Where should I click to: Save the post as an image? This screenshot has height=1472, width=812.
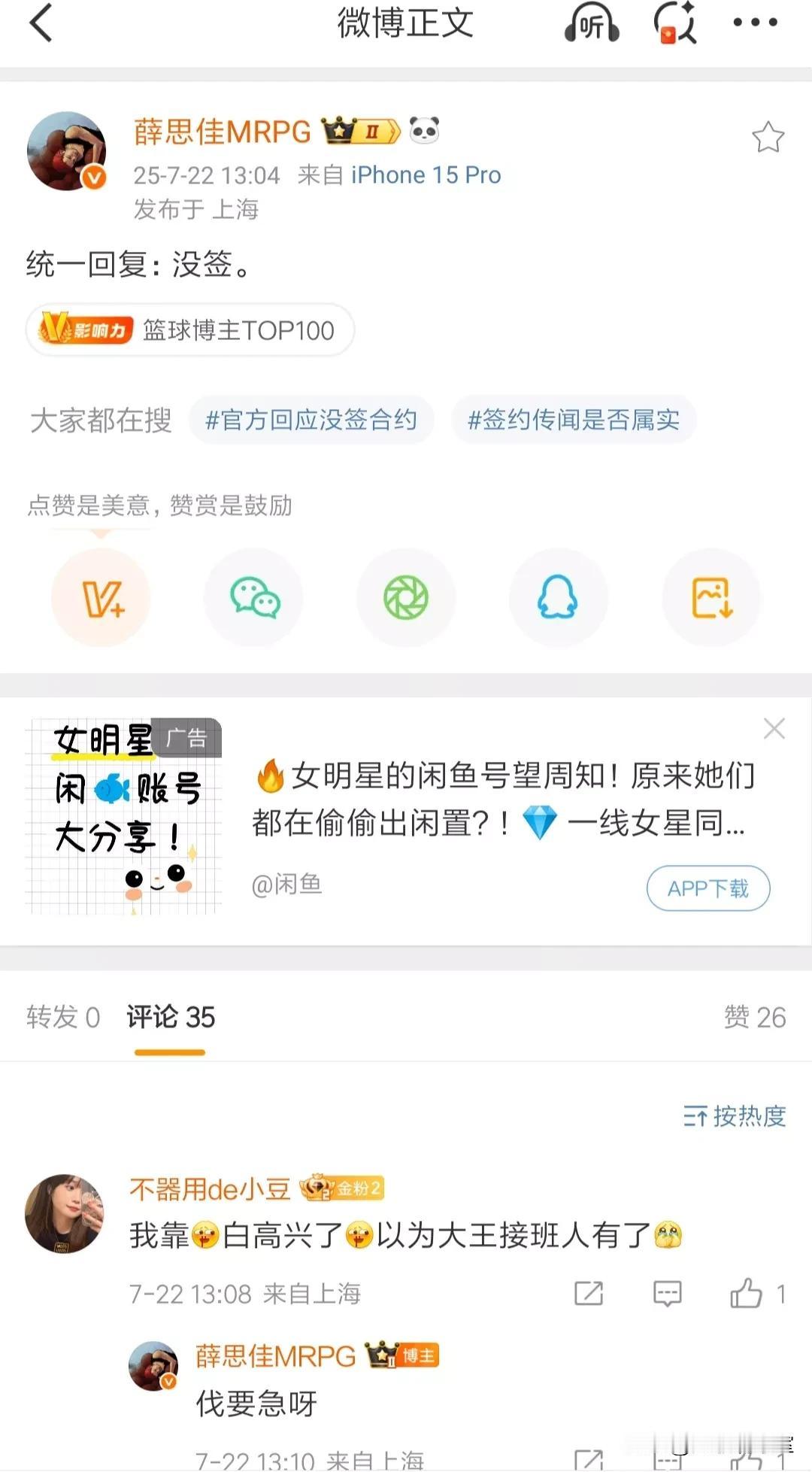(x=711, y=597)
